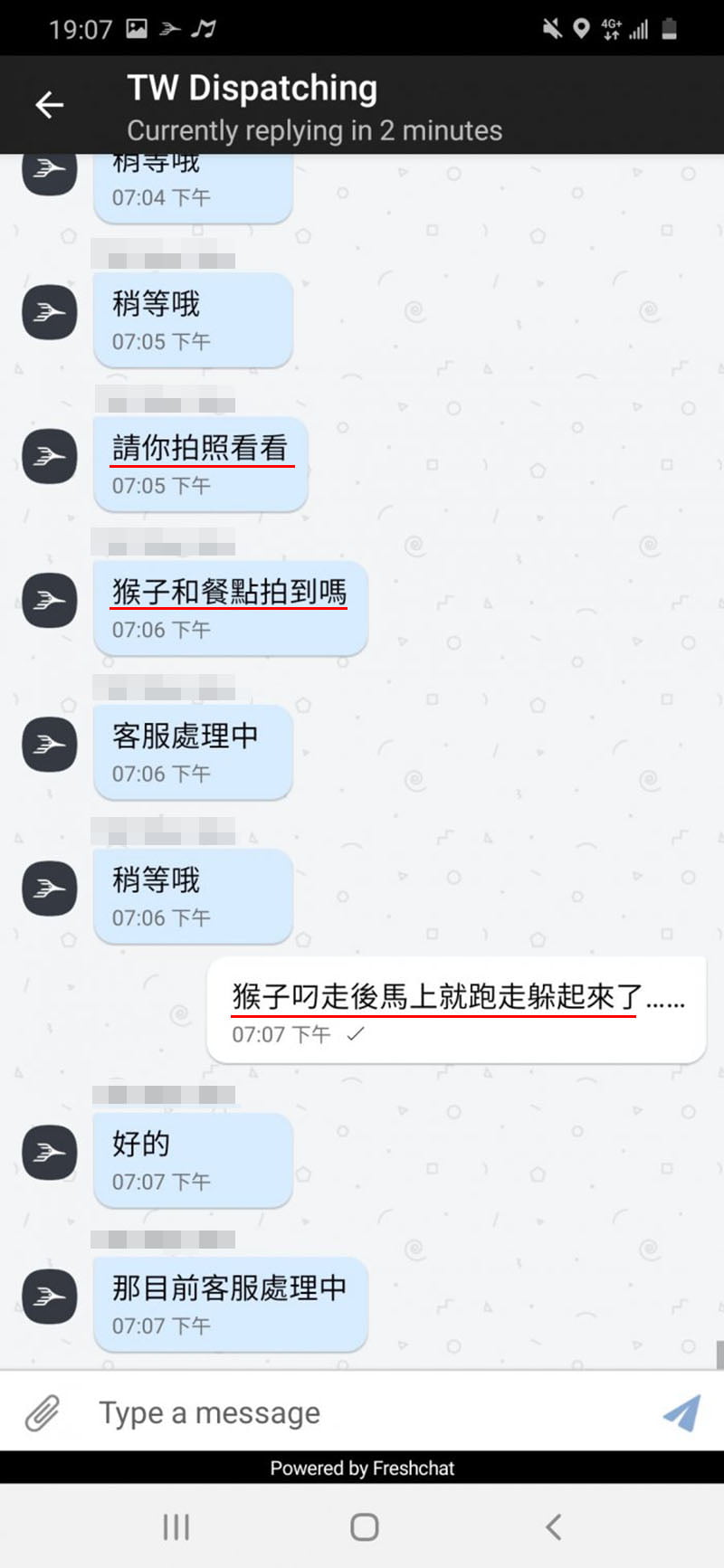
Task: Tap the system home button
Action: 364,1527
